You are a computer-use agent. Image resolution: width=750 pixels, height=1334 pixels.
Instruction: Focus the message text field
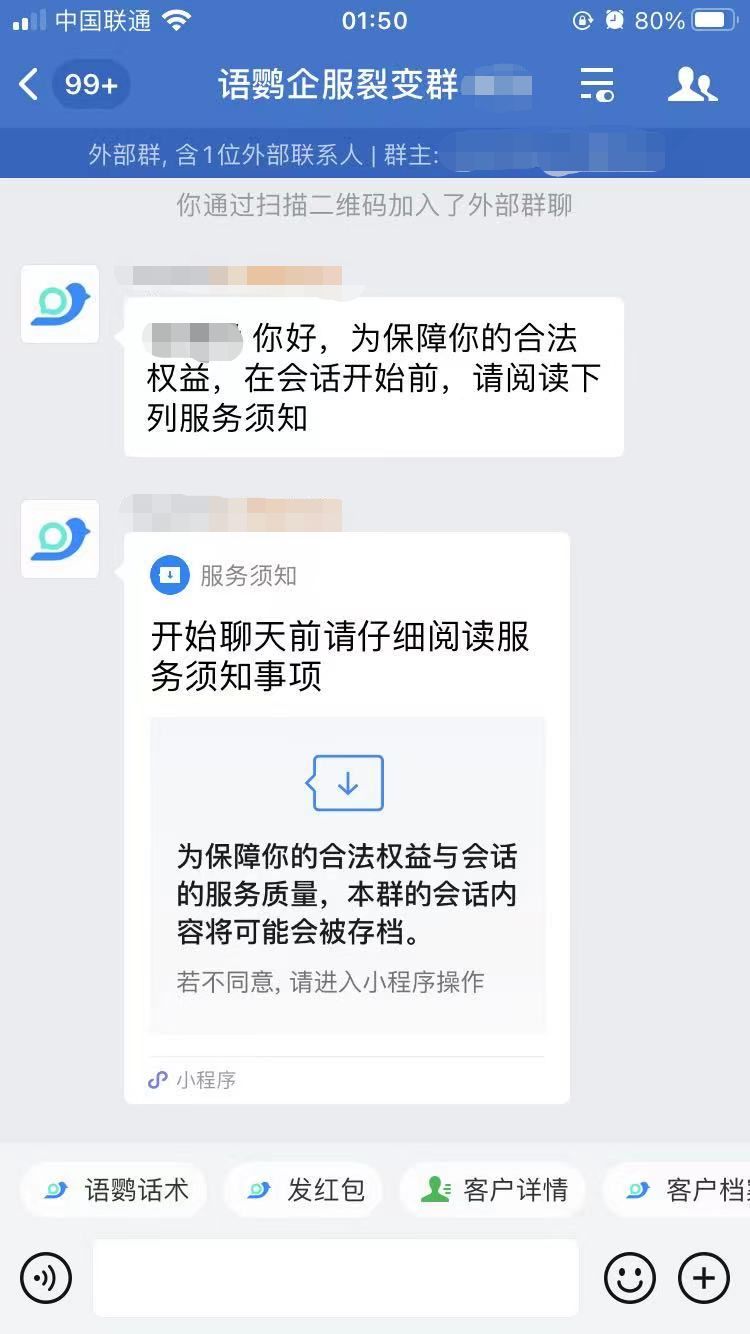pos(336,1278)
